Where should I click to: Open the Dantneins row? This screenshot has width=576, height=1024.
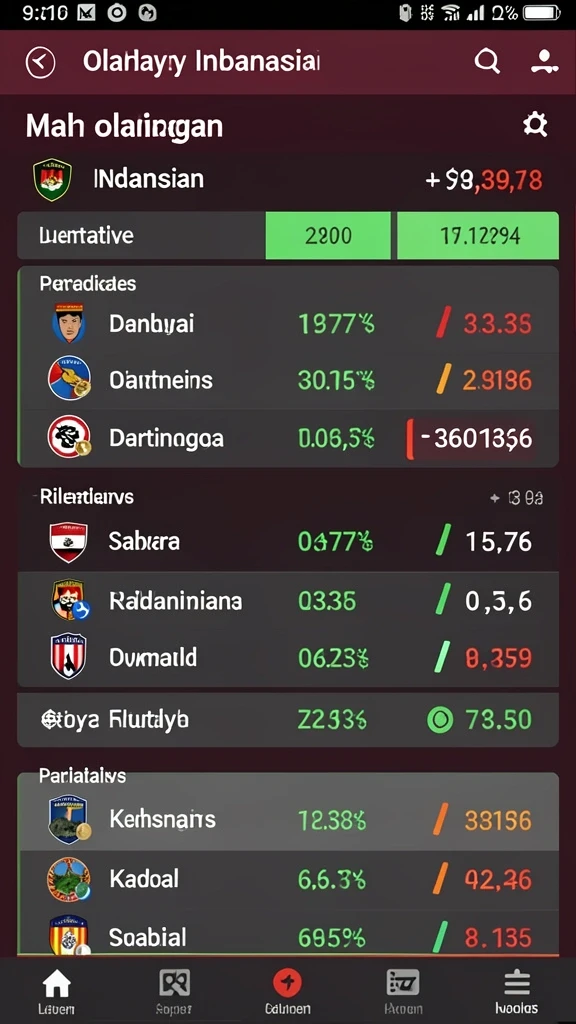[x=288, y=380]
